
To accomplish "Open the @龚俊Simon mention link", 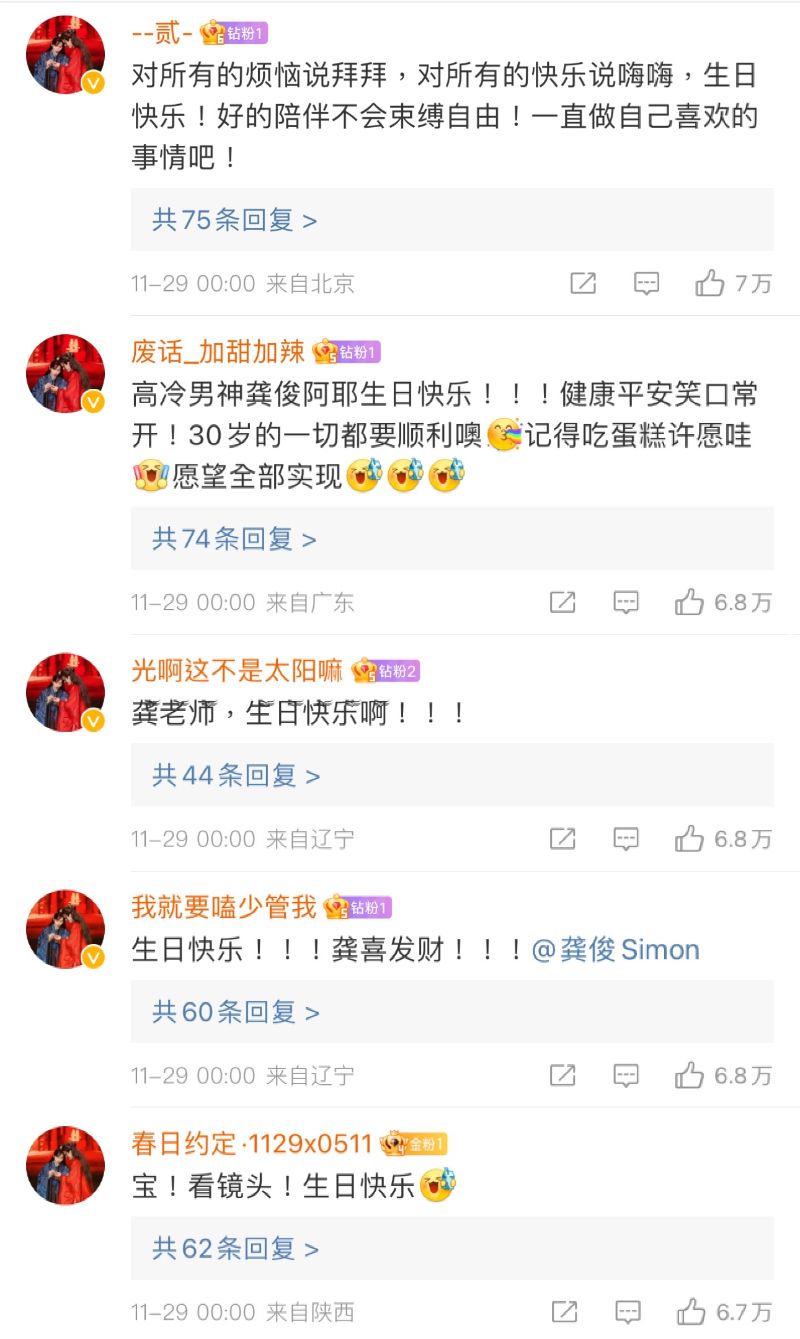I will point(616,949).
